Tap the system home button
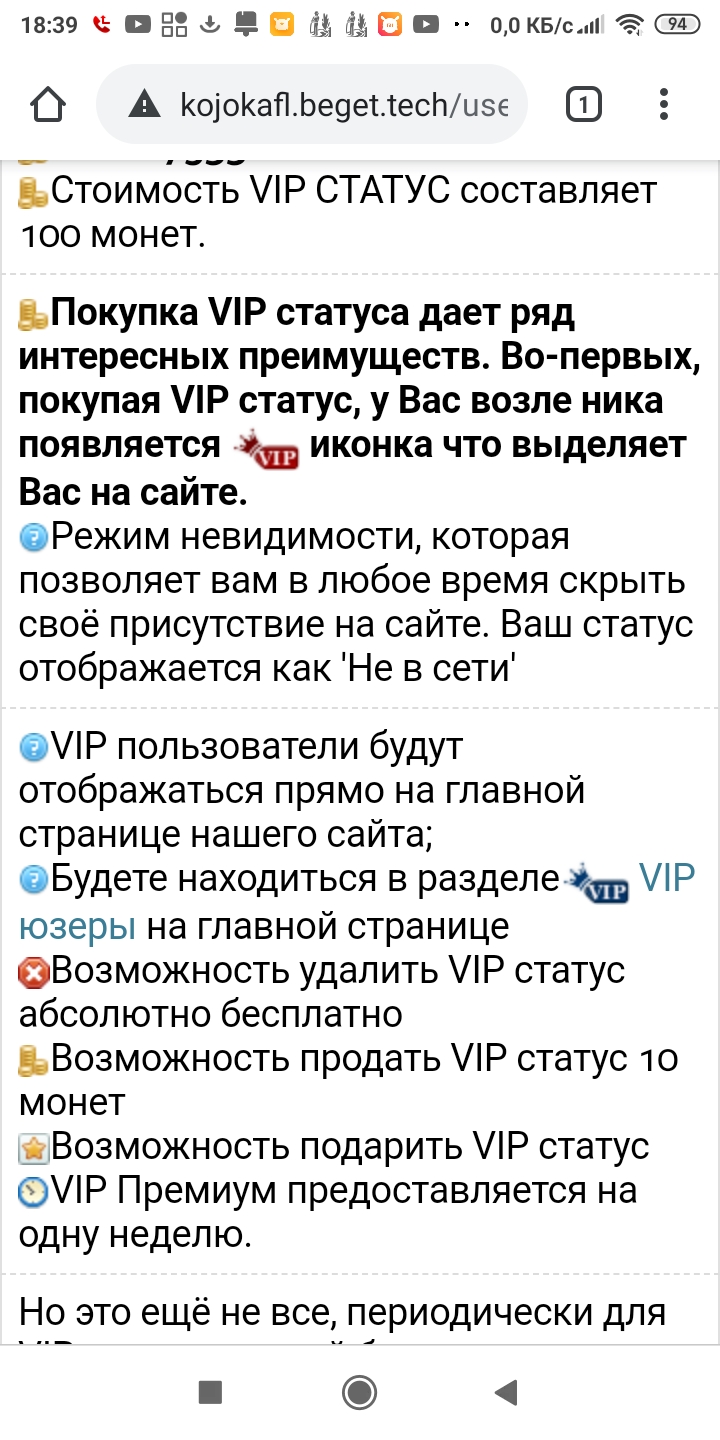The image size is (720, 1440). [359, 1391]
